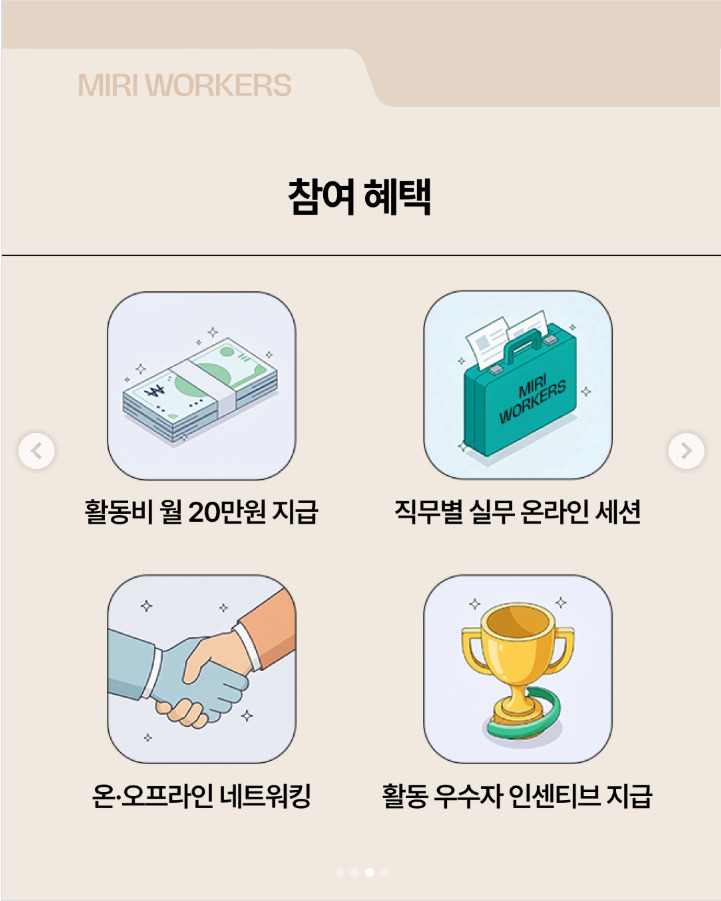Go to the previous carousel slide
This screenshot has width=721, height=901.
pyautogui.click(x=36, y=451)
